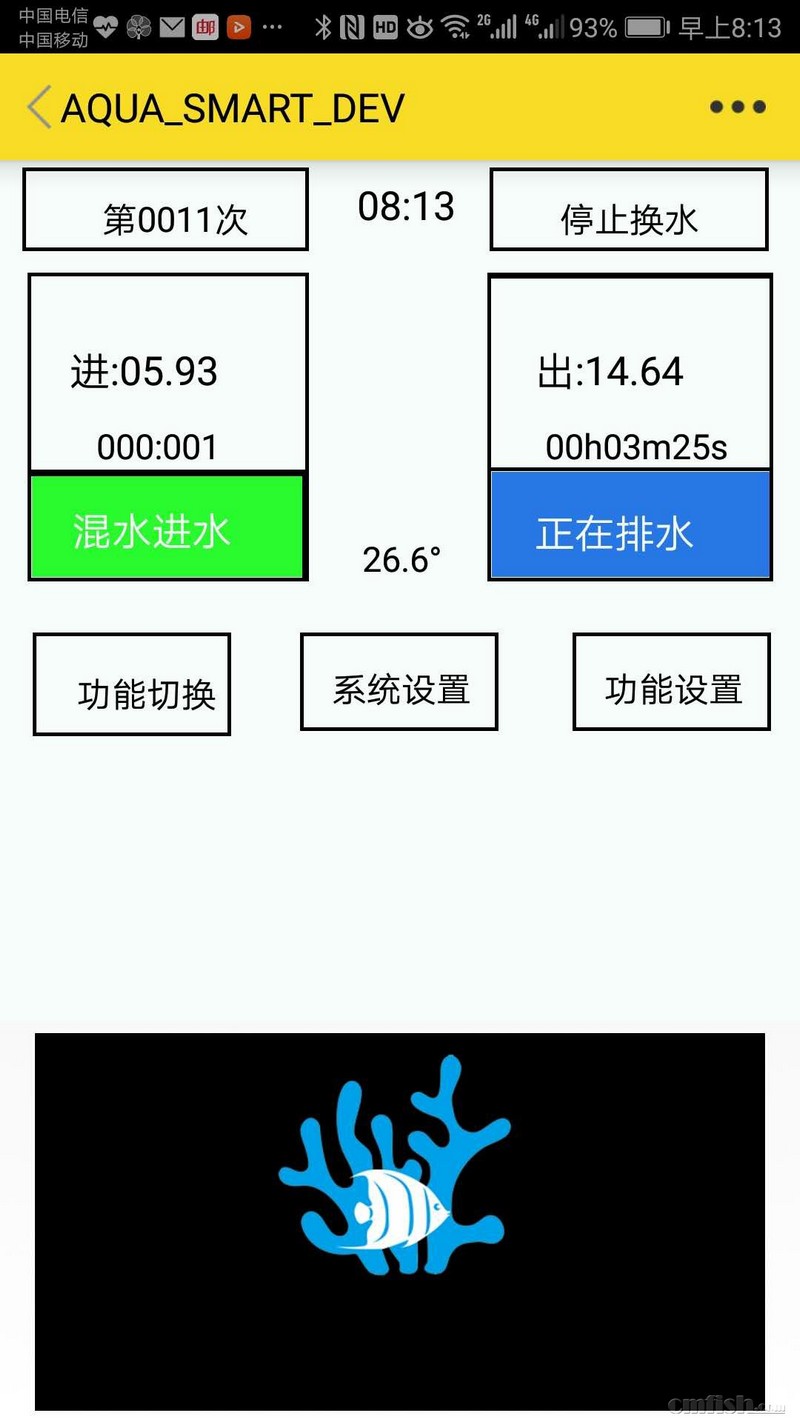Open the 邮 mail notification icon
Viewport: 800px width, 1422px height.
(205, 27)
